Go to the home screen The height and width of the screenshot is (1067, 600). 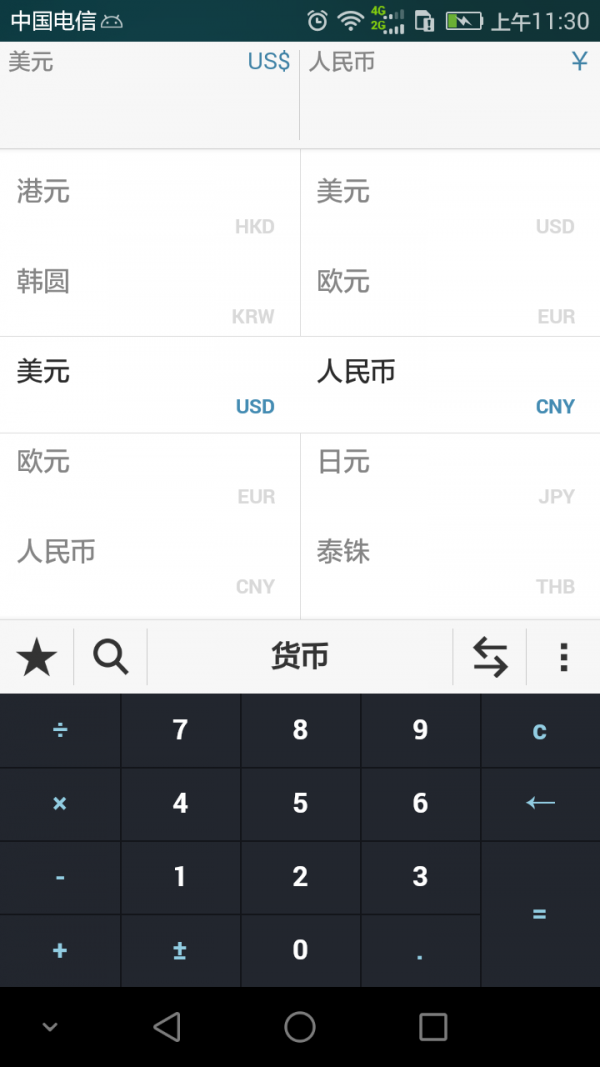click(300, 1027)
